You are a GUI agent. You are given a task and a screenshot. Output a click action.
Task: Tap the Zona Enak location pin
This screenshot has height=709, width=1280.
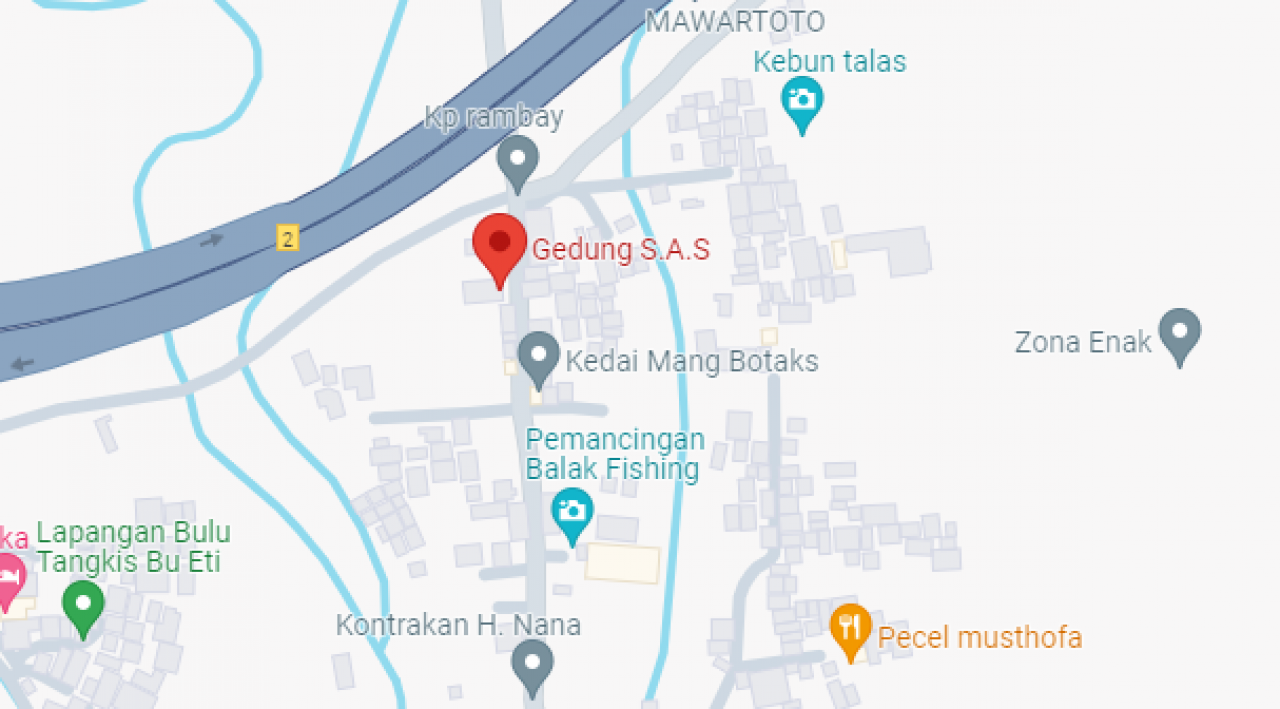click(x=1179, y=332)
